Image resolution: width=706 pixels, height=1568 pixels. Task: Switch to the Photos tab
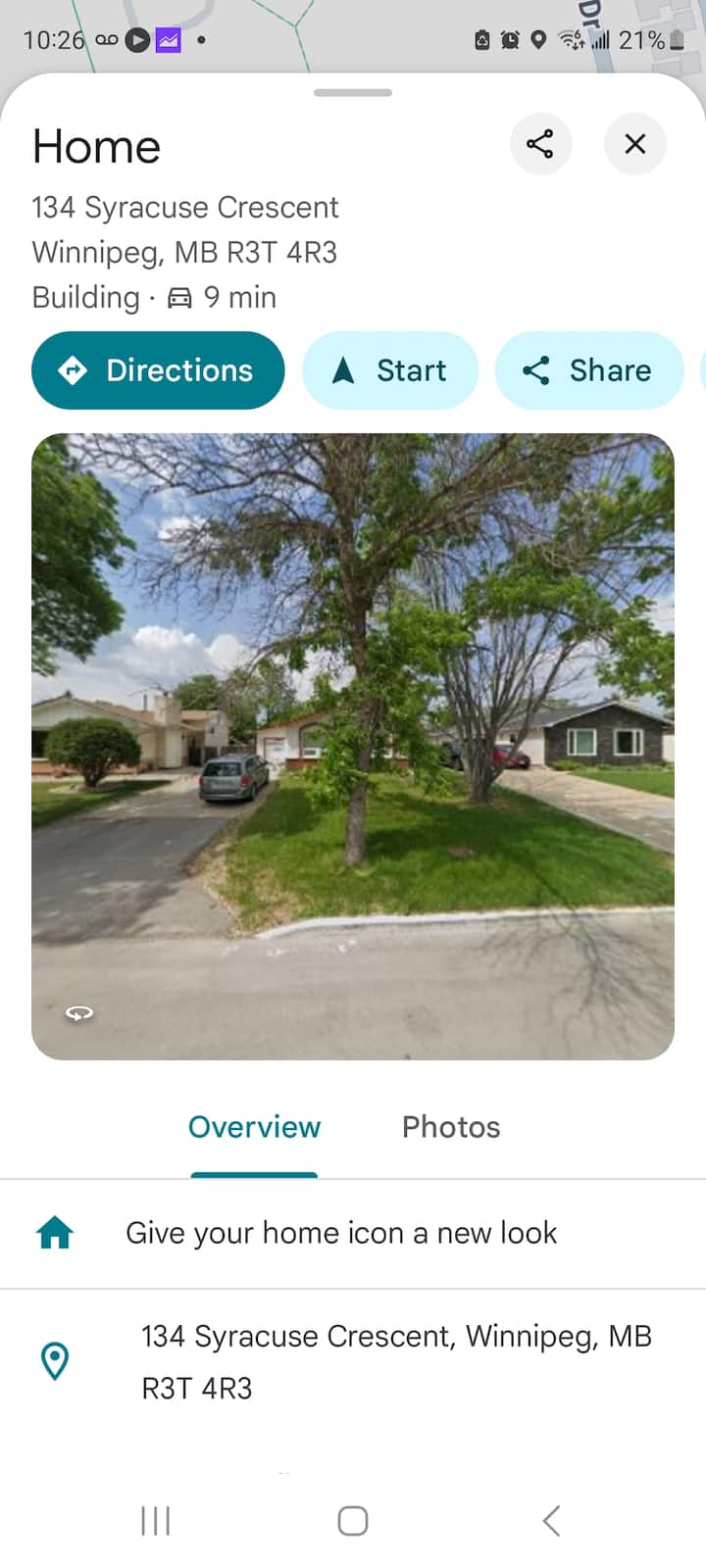(x=451, y=1127)
